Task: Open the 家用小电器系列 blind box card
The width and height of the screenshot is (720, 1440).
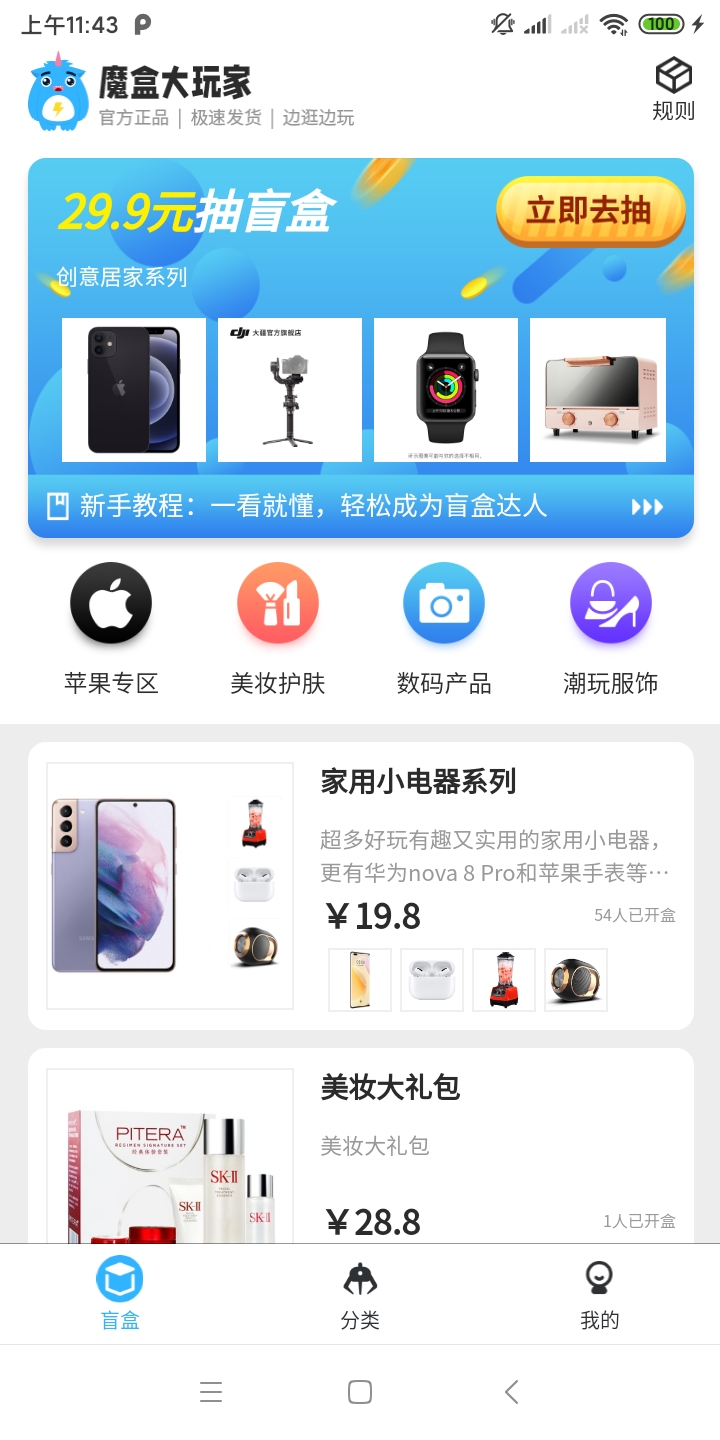Action: pyautogui.click(x=360, y=885)
